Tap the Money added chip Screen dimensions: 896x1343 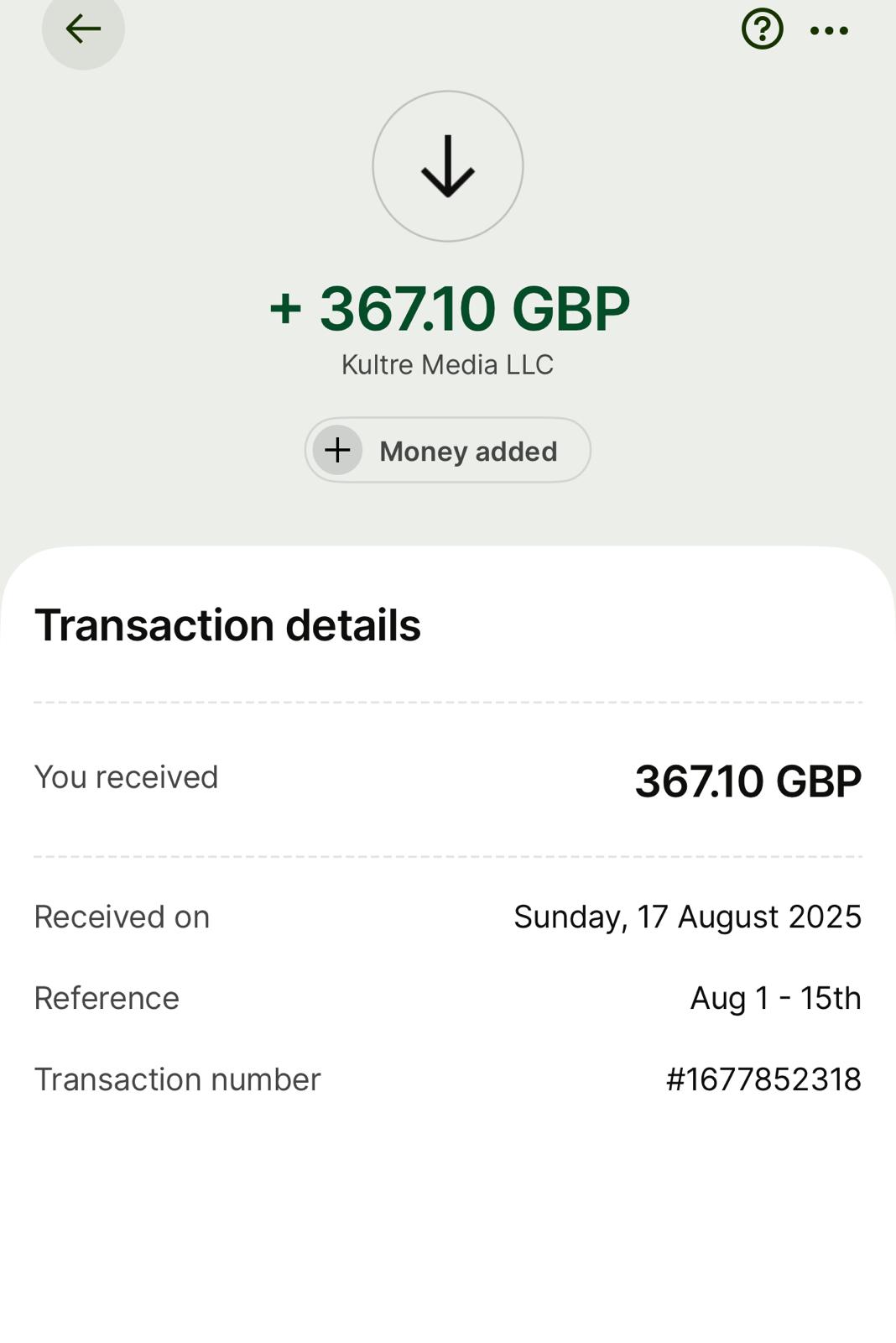pos(447,451)
